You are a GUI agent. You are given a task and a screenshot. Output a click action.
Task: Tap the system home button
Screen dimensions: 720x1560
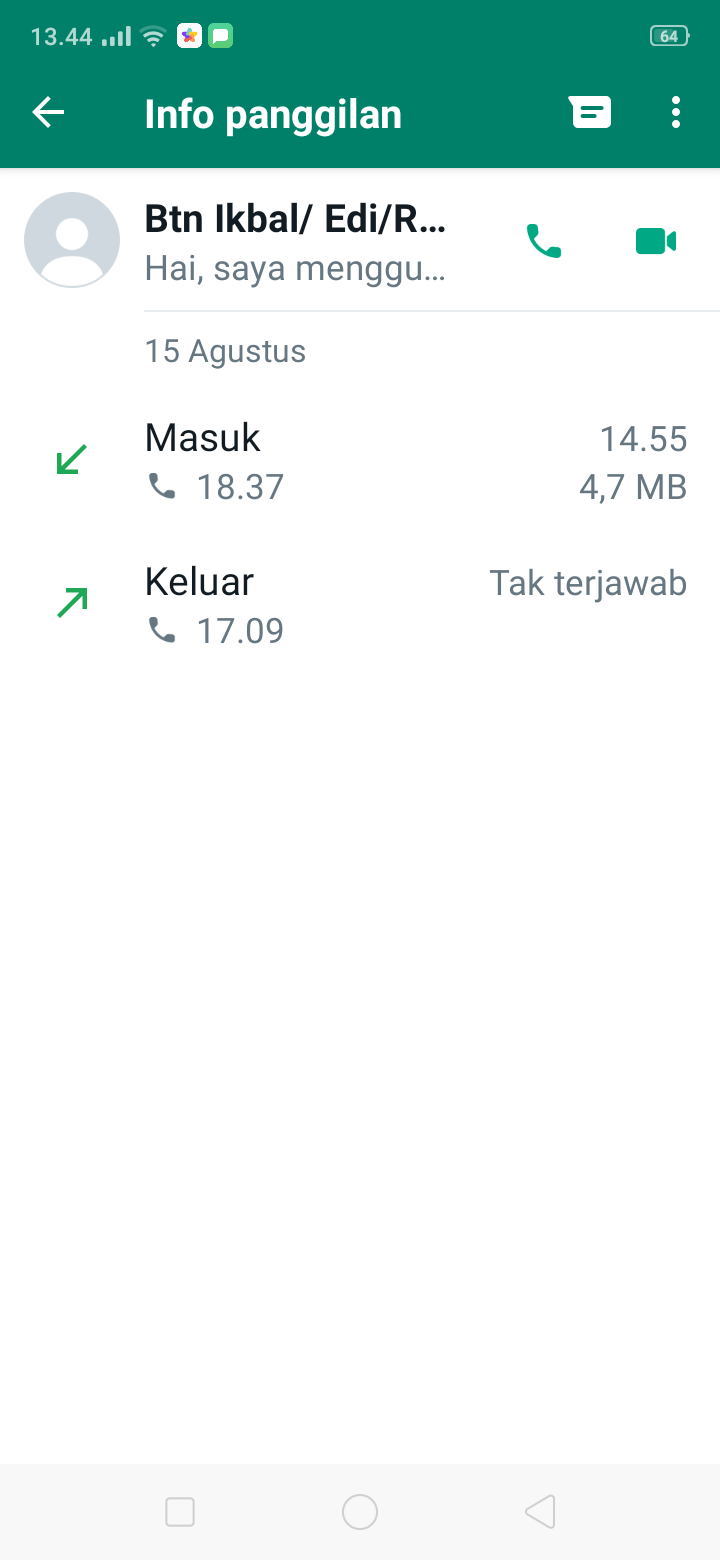pos(360,1511)
